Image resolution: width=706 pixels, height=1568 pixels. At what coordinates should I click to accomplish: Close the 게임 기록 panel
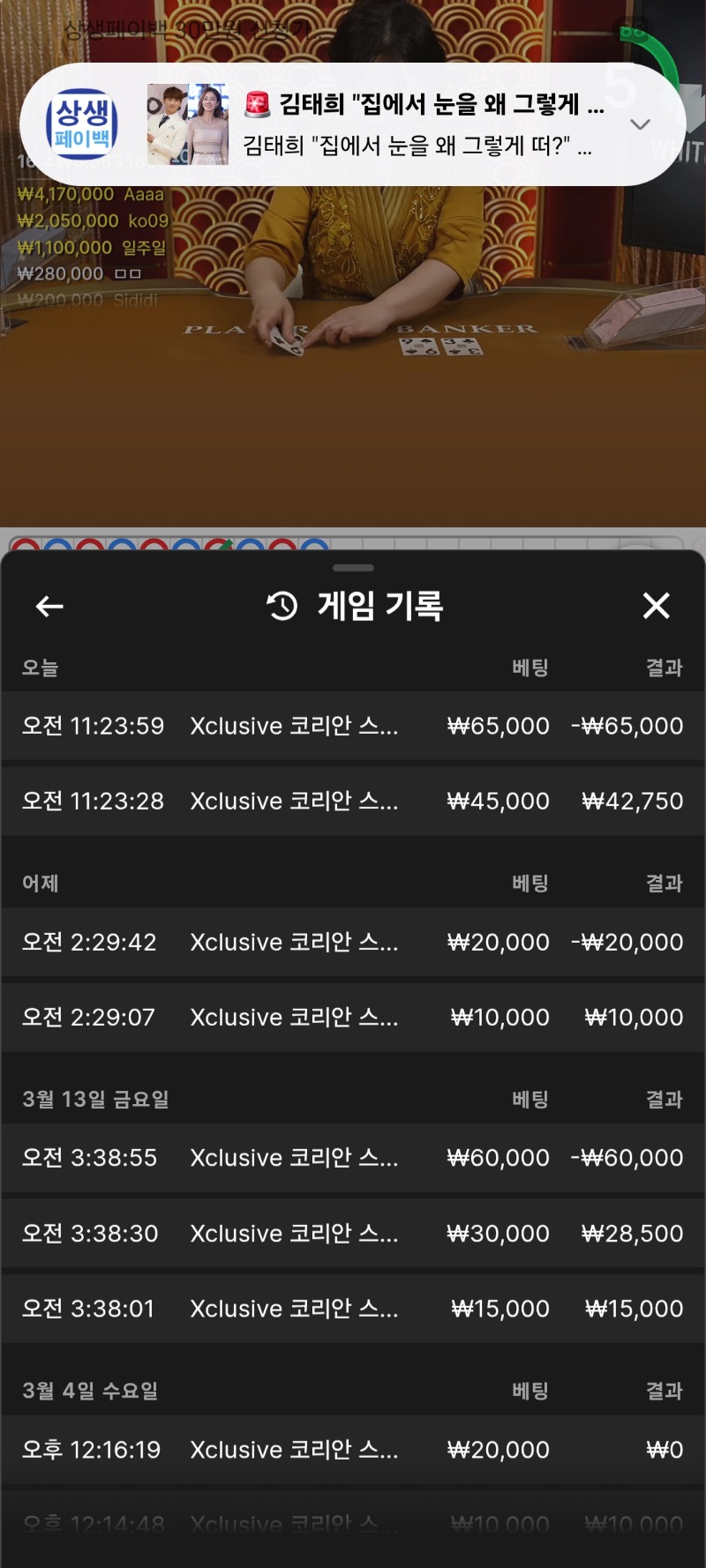pyautogui.click(x=656, y=606)
